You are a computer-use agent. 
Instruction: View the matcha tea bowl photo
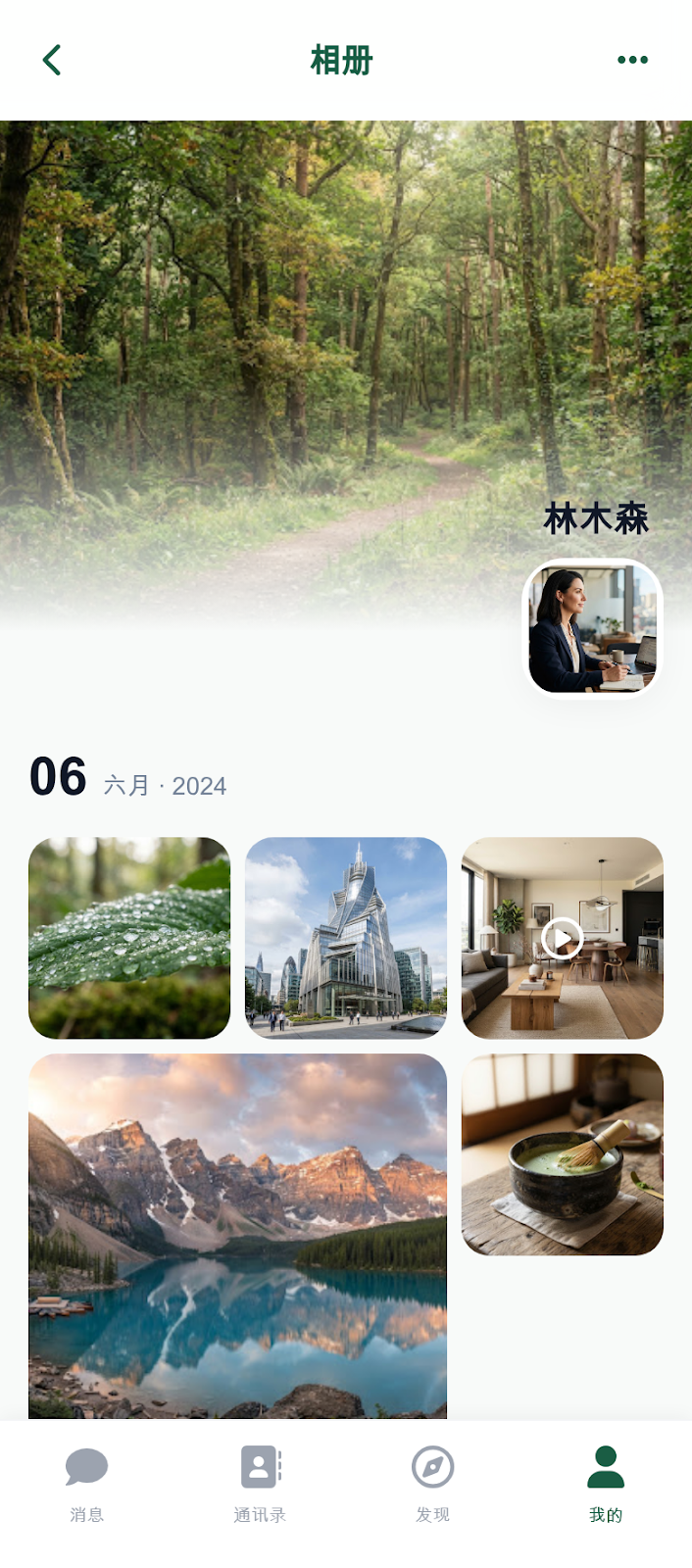coord(563,1154)
